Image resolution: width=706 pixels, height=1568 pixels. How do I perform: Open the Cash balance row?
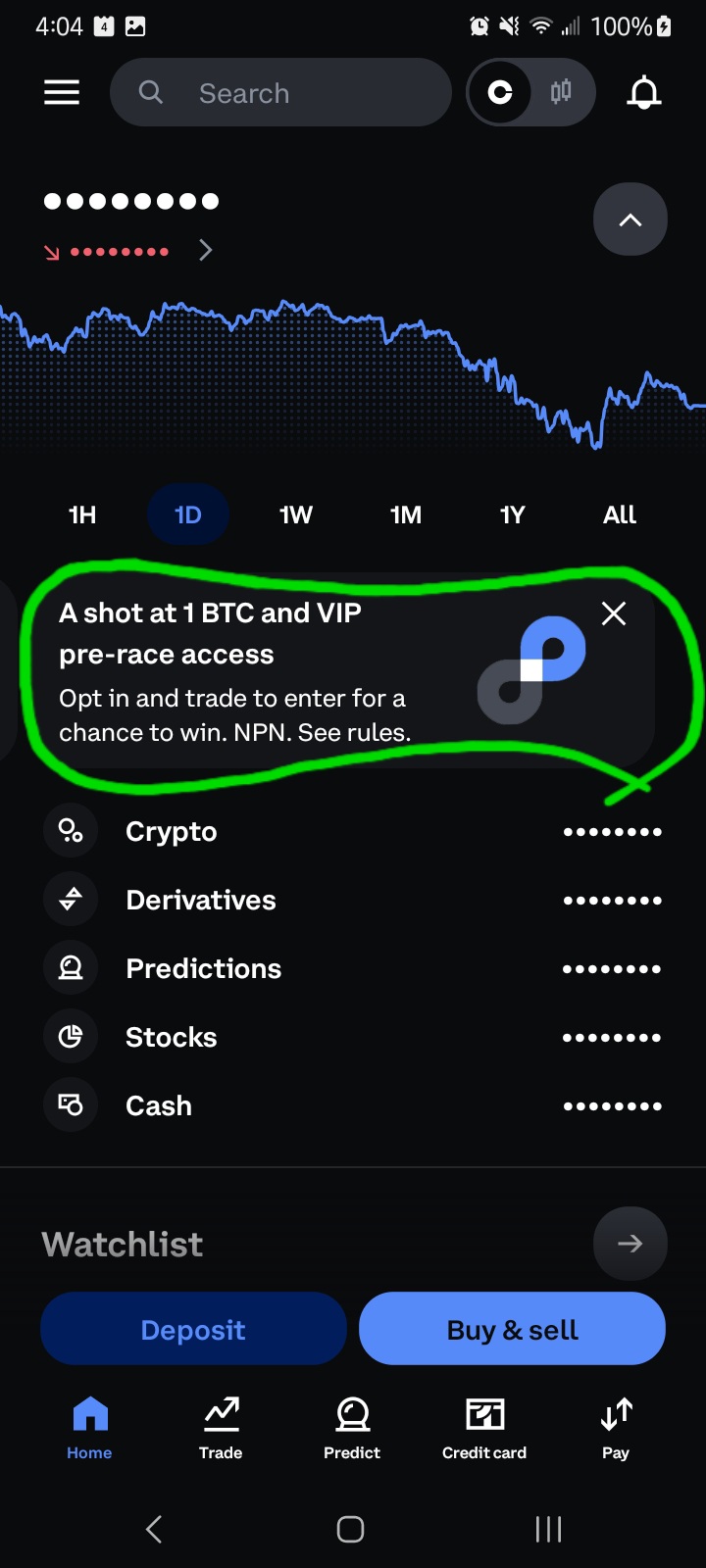pyautogui.click(x=353, y=1105)
